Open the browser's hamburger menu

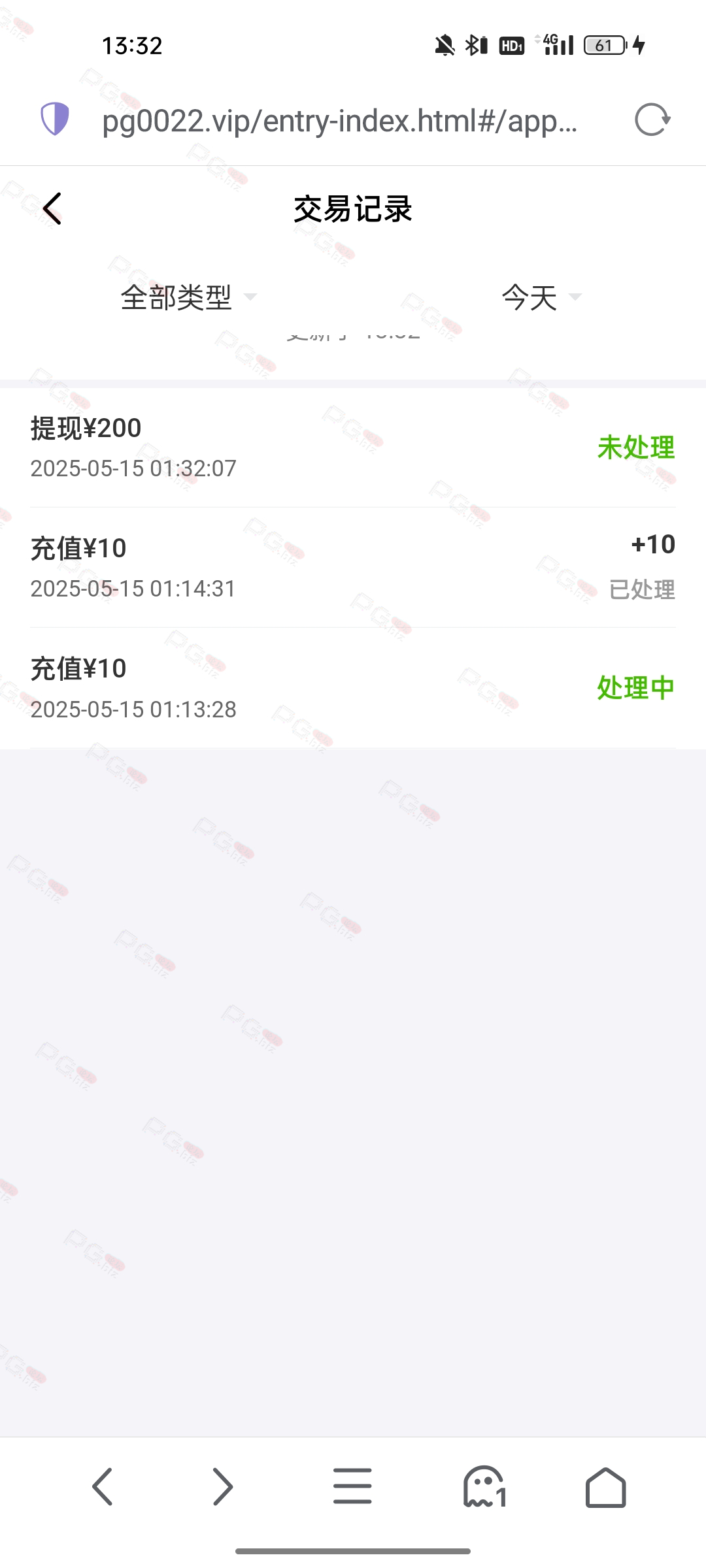[352, 1486]
